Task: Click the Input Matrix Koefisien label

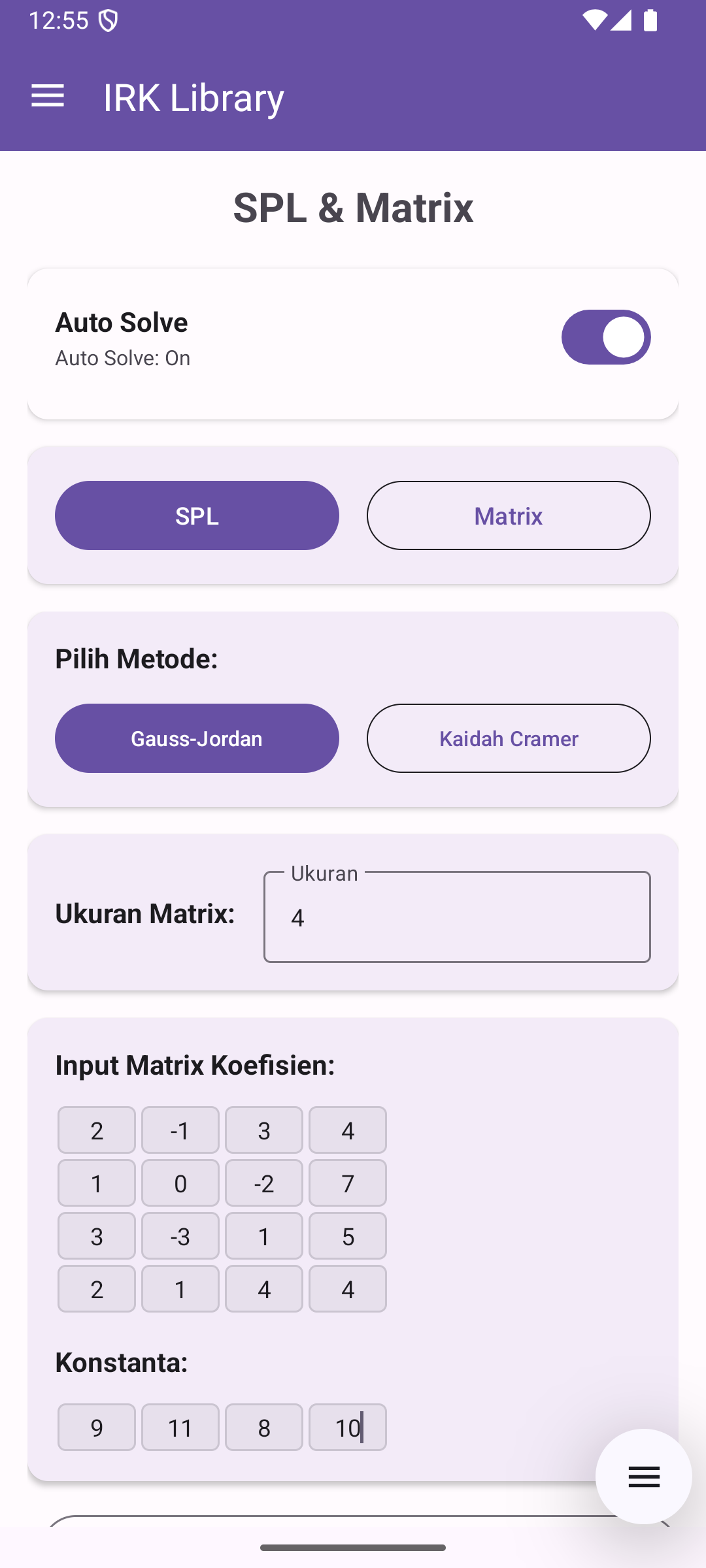Action: [194, 1065]
